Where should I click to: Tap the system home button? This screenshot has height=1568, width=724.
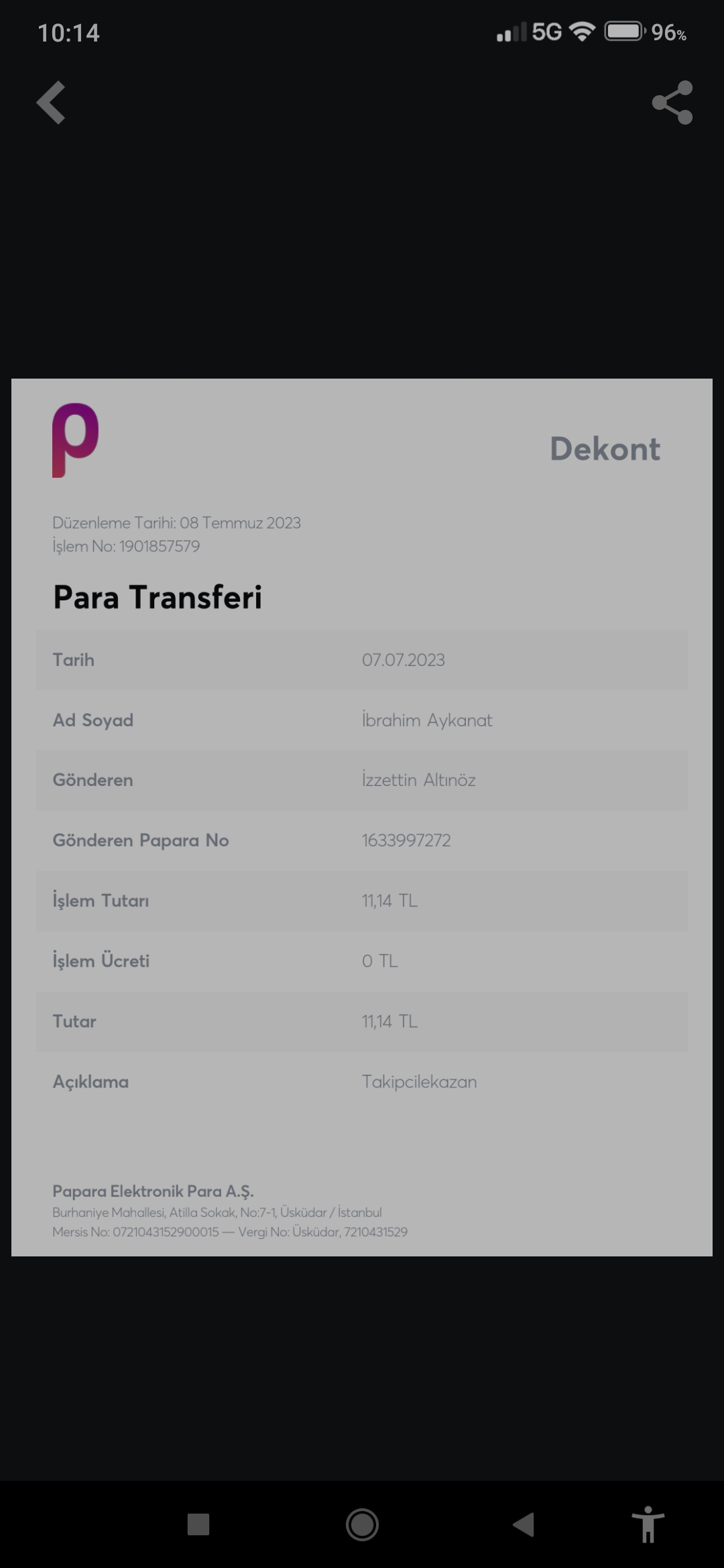362,1524
